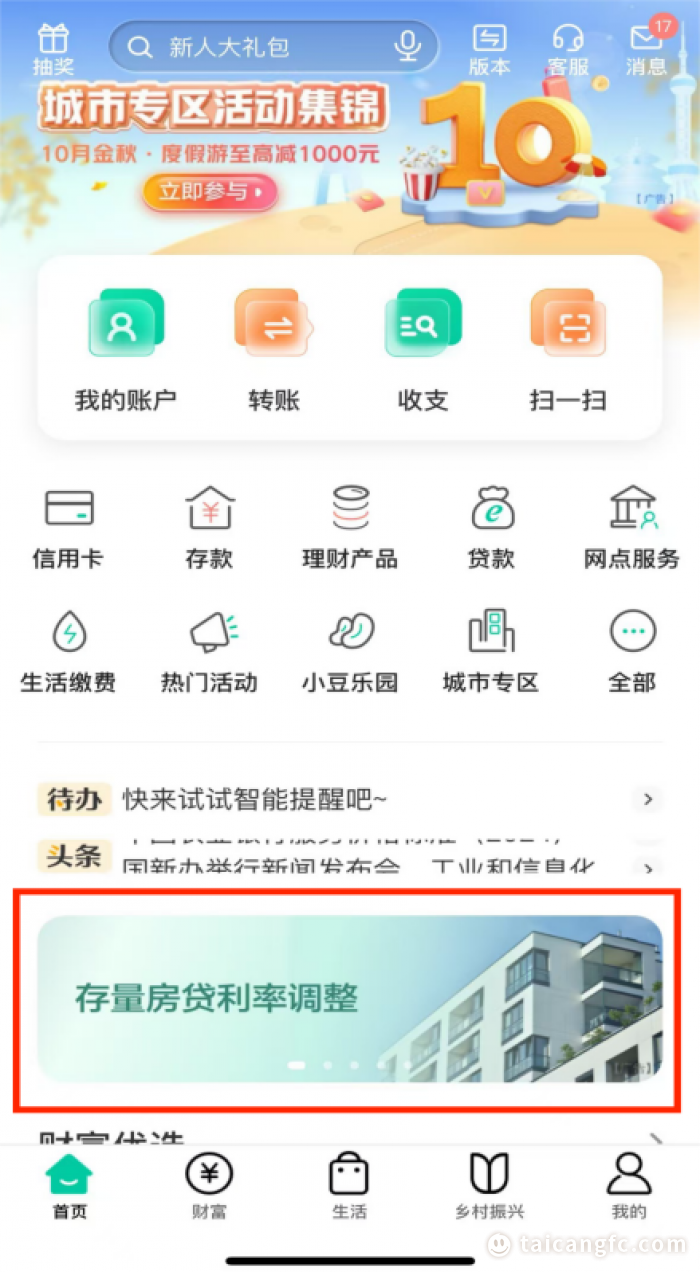Tap 立即参与 on the city banner

tap(209, 191)
